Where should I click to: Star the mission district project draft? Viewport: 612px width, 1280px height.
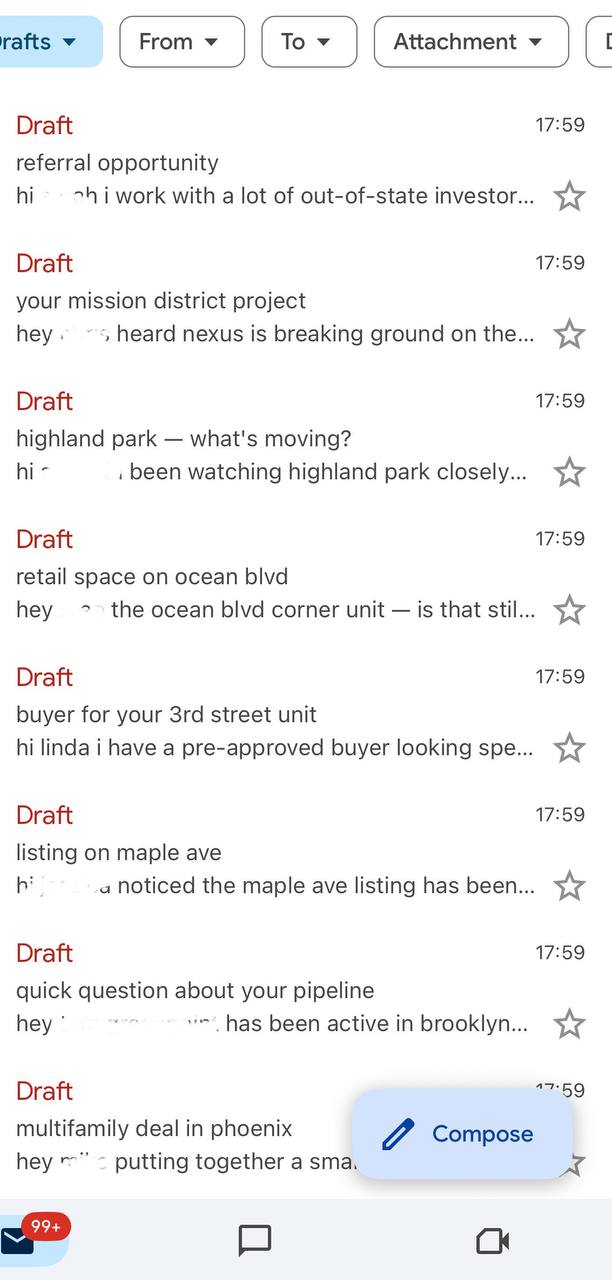(569, 334)
